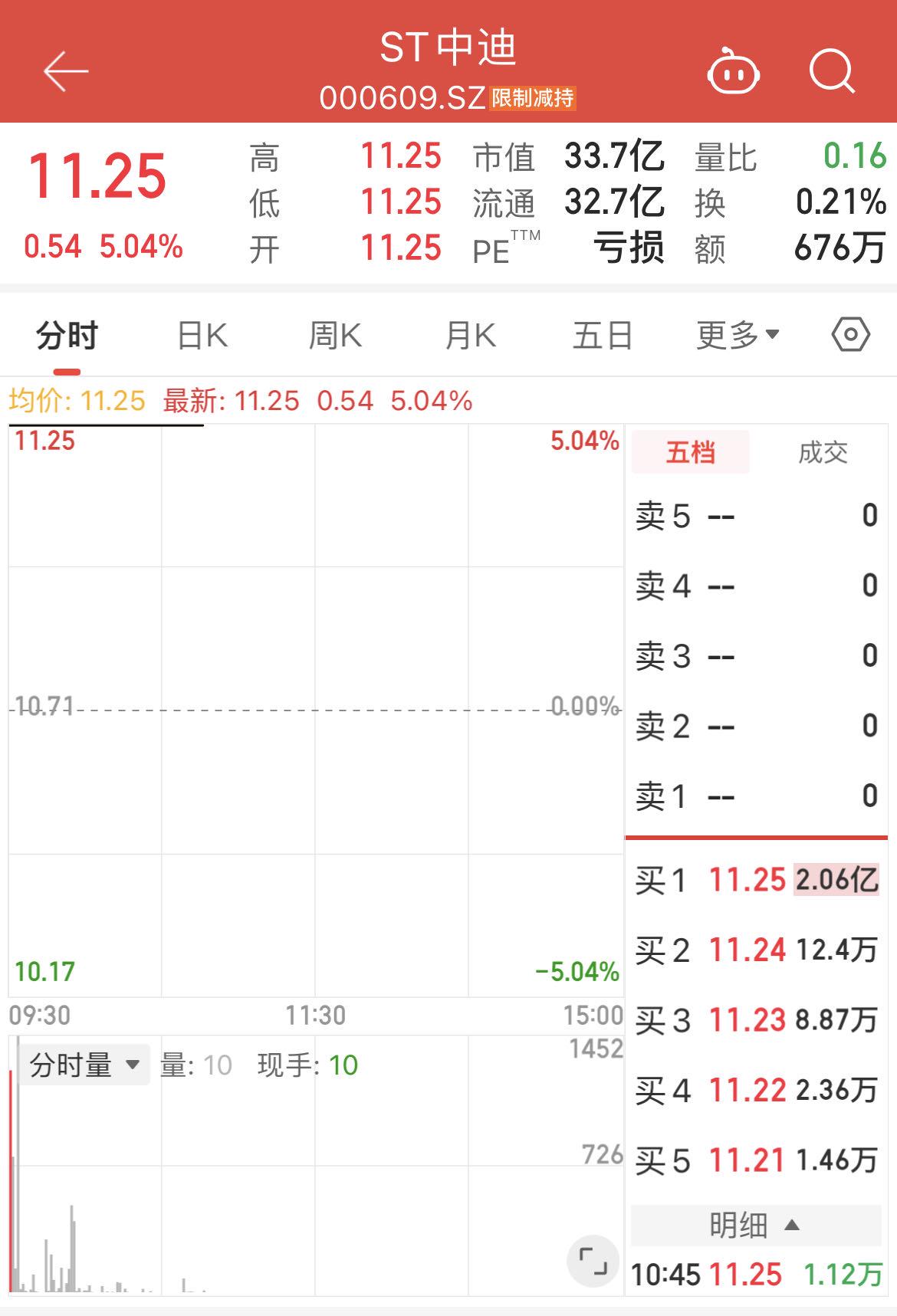897x1316 pixels.
Task: Select the 五档 order book tab
Action: click(690, 452)
